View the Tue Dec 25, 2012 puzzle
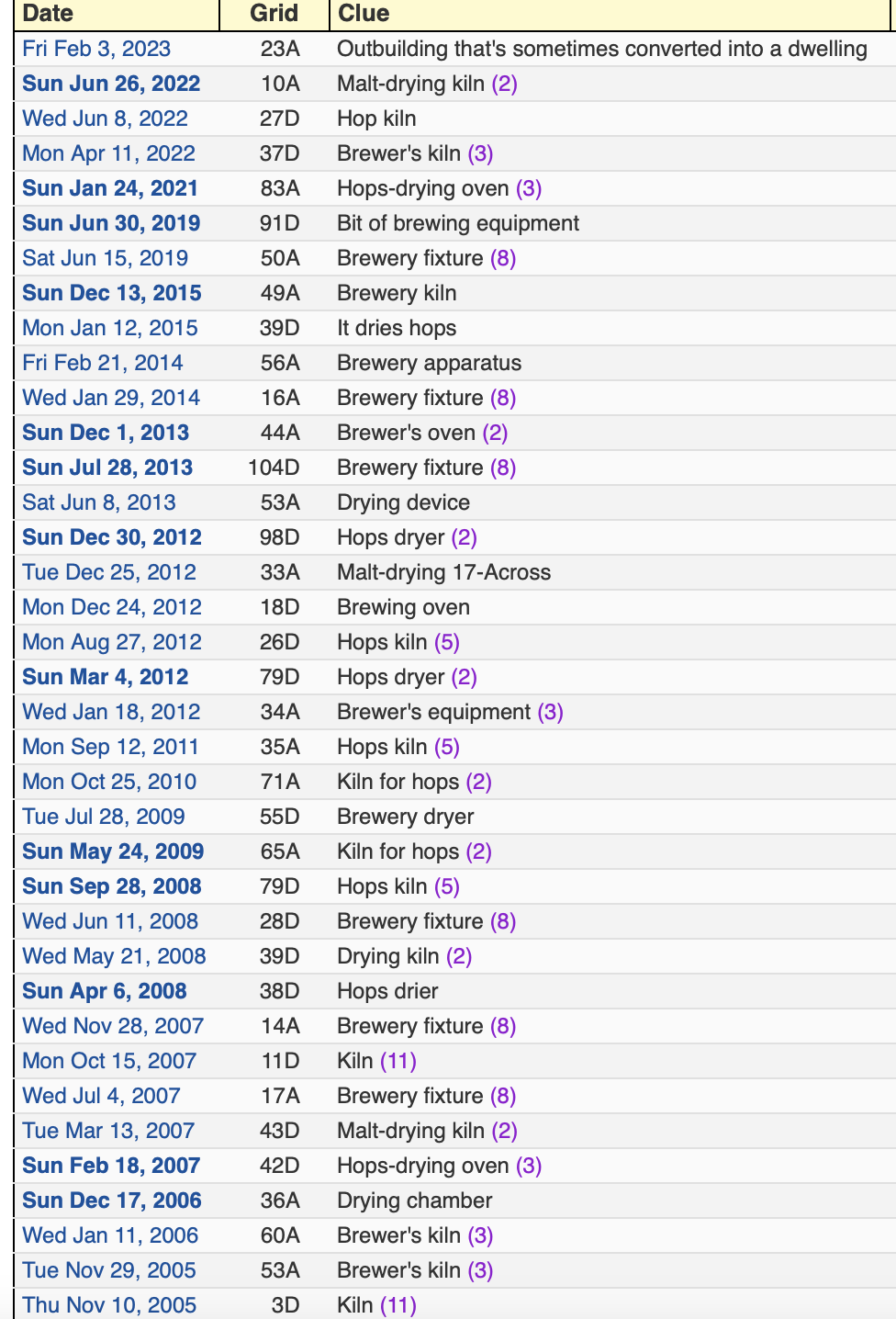 click(x=109, y=572)
